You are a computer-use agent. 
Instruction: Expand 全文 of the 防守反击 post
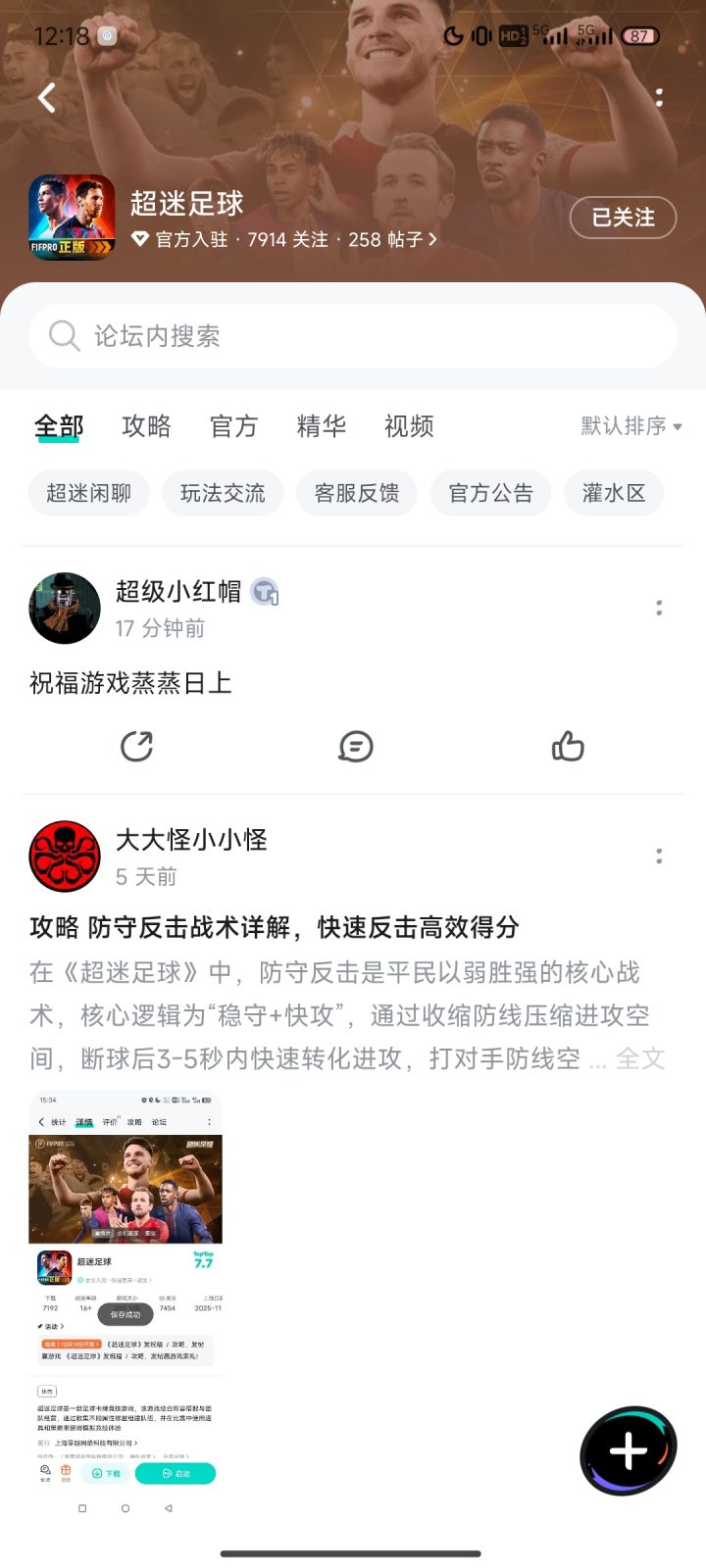point(640,1058)
